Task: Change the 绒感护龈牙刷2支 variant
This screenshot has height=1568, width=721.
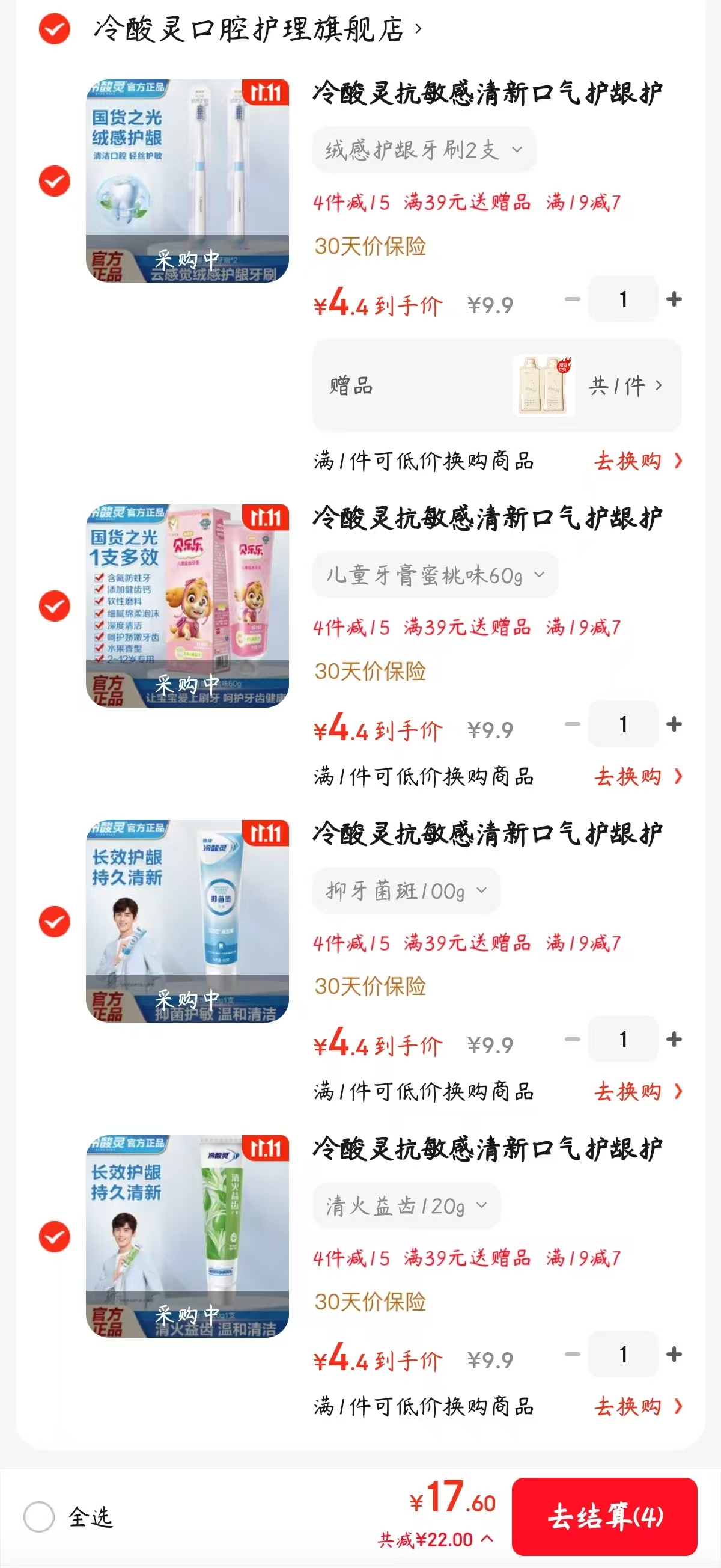Action: click(424, 150)
